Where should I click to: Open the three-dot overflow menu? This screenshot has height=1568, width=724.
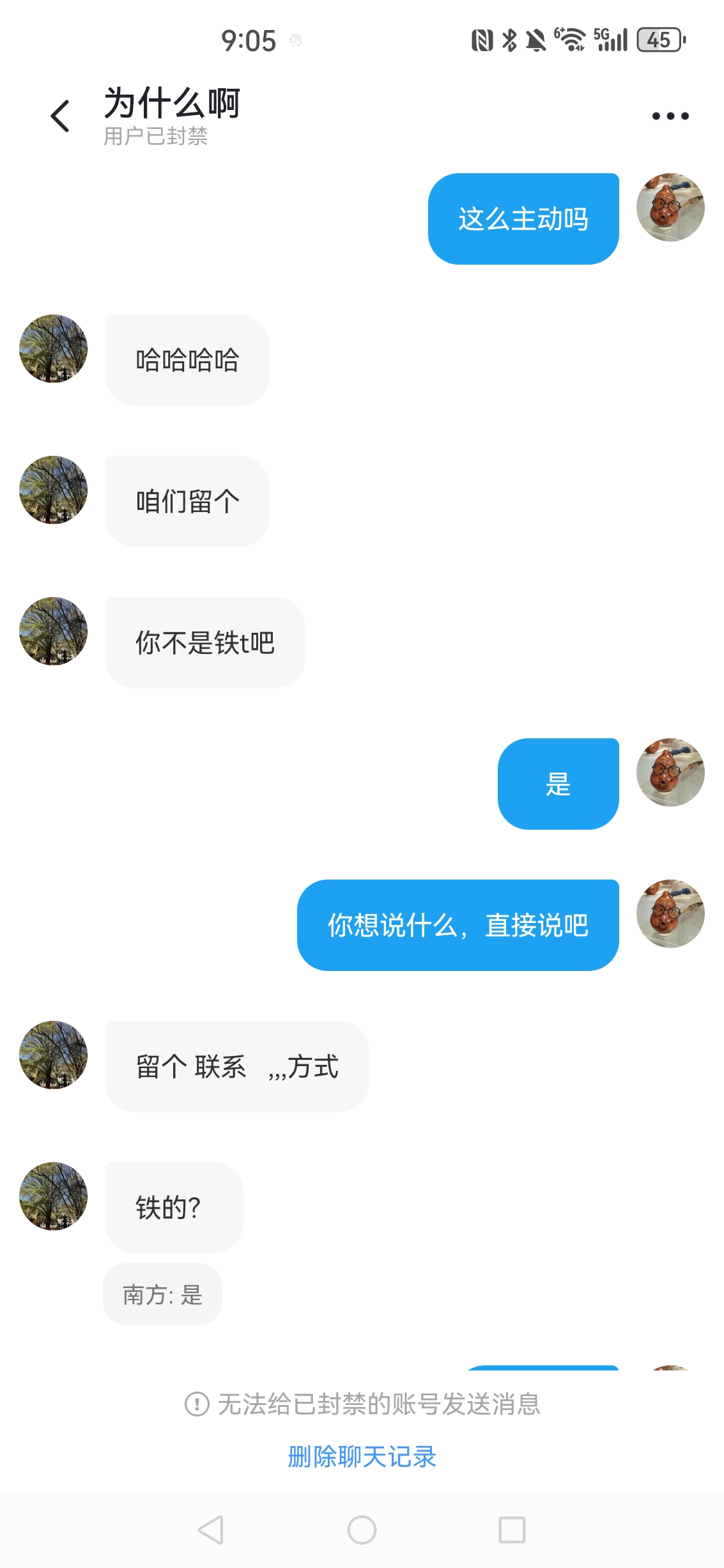pos(670,116)
